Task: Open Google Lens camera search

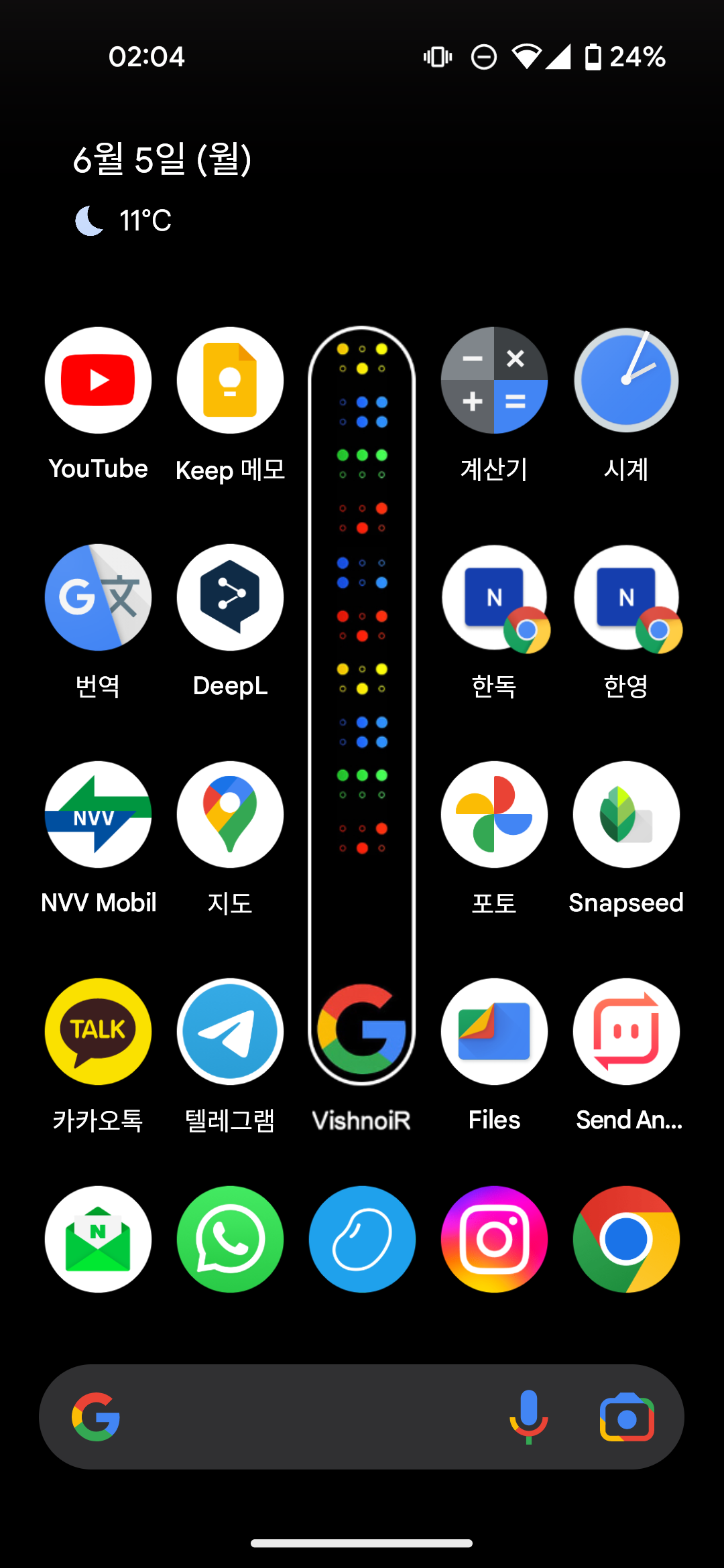Action: (627, 1417)
